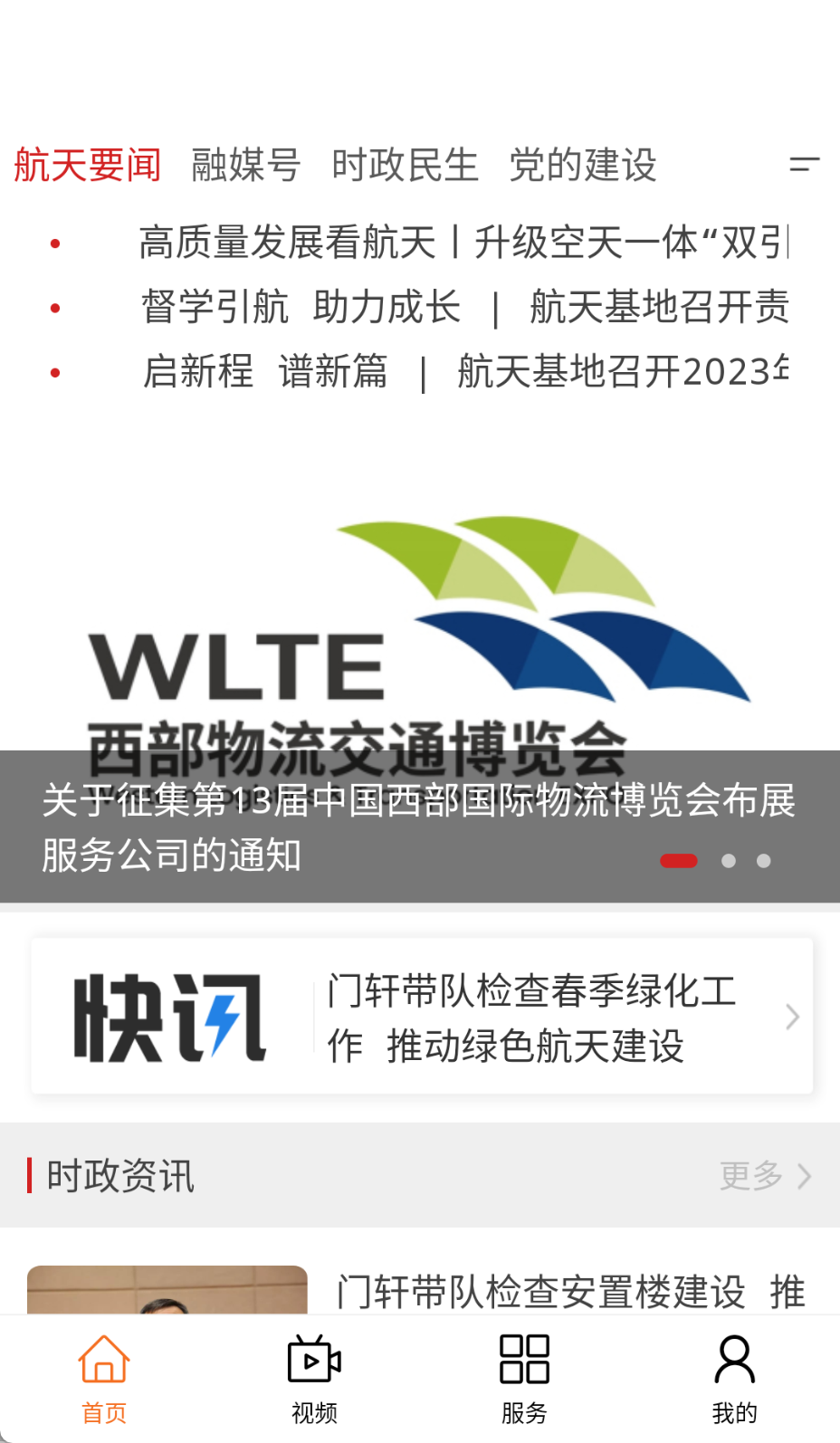Switch to the 时政民生 tab
Image resolution: width=840 pixels, height=1443 pixels.
point(406,166)
